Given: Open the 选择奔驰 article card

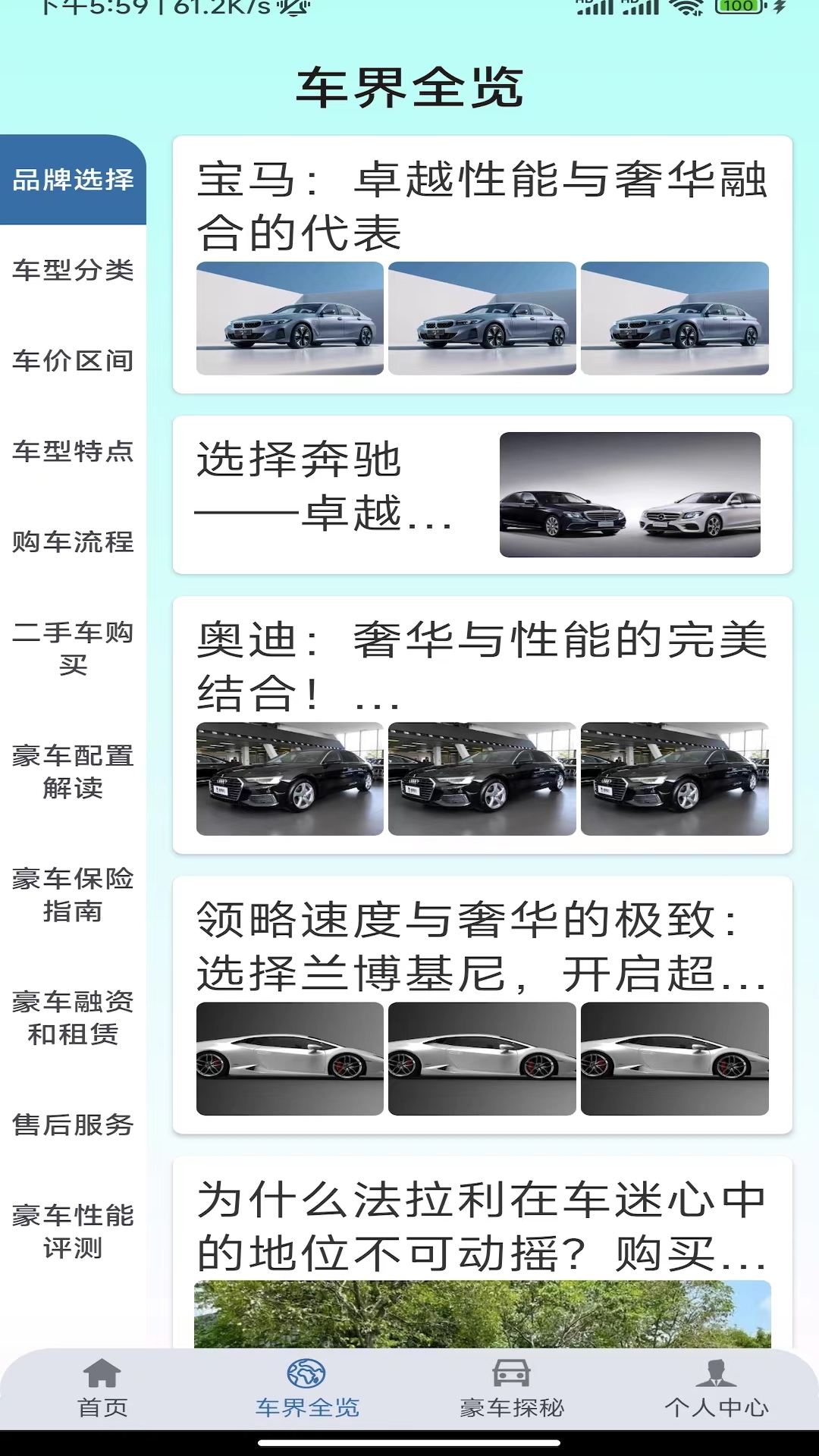Looking at the screenshot, I should pyautogui.click(x=482, y=494).
